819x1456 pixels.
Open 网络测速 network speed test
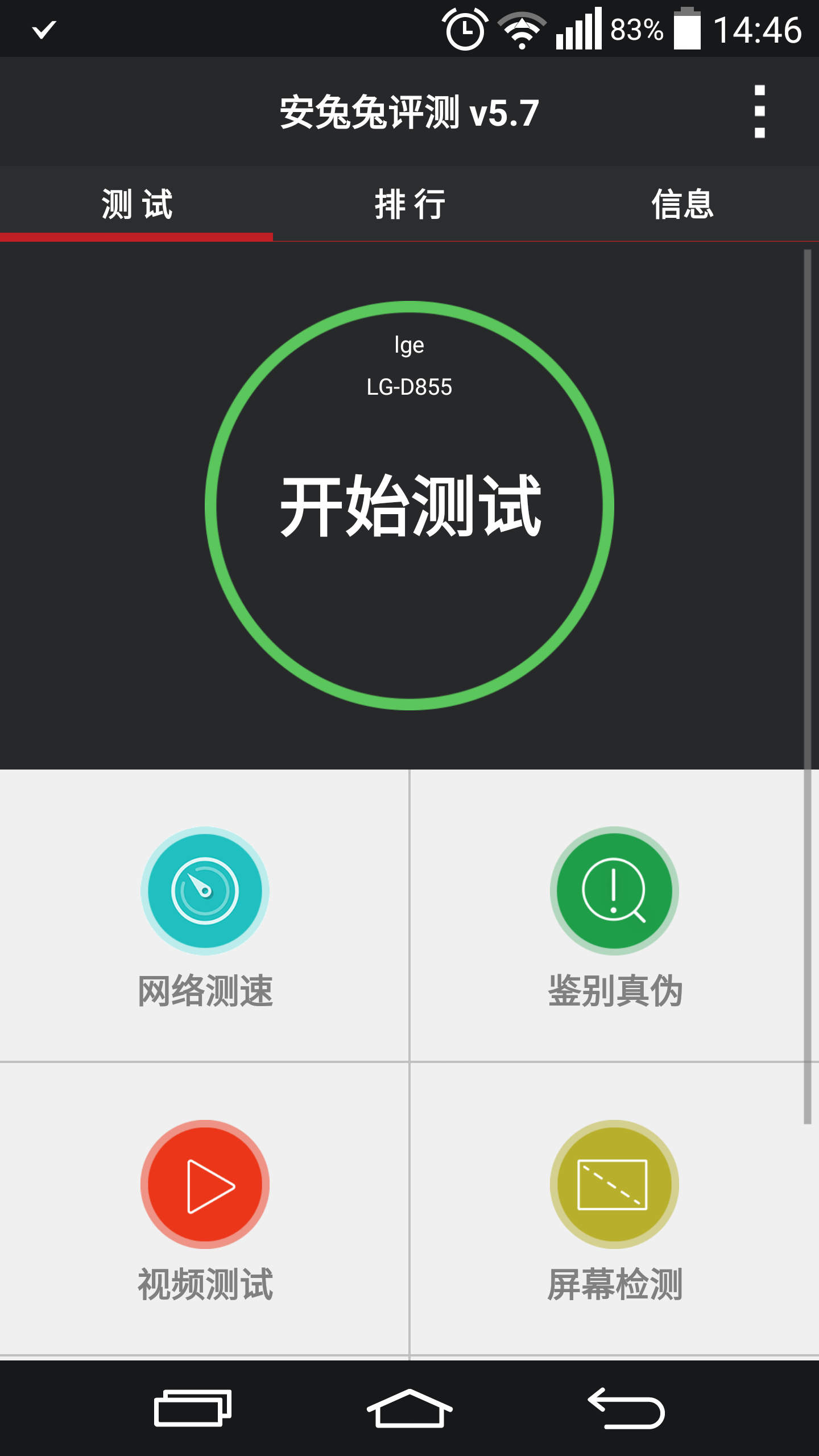point(205,916)
